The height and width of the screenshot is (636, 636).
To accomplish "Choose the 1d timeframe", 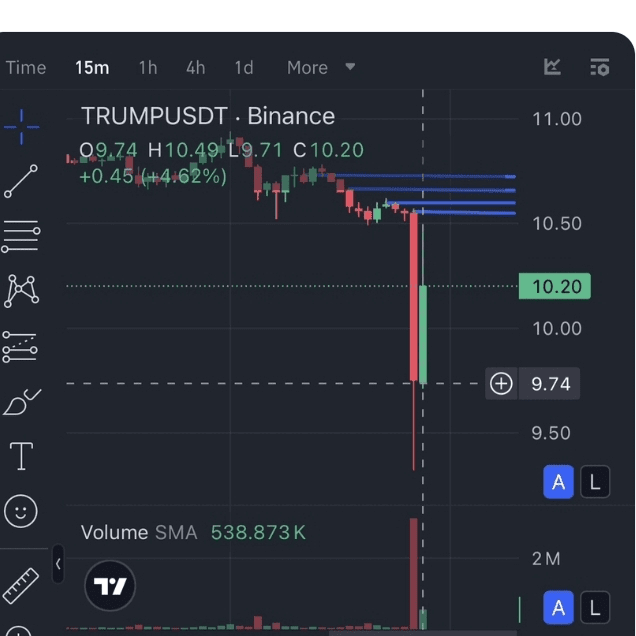I will [x=243, y=68].
